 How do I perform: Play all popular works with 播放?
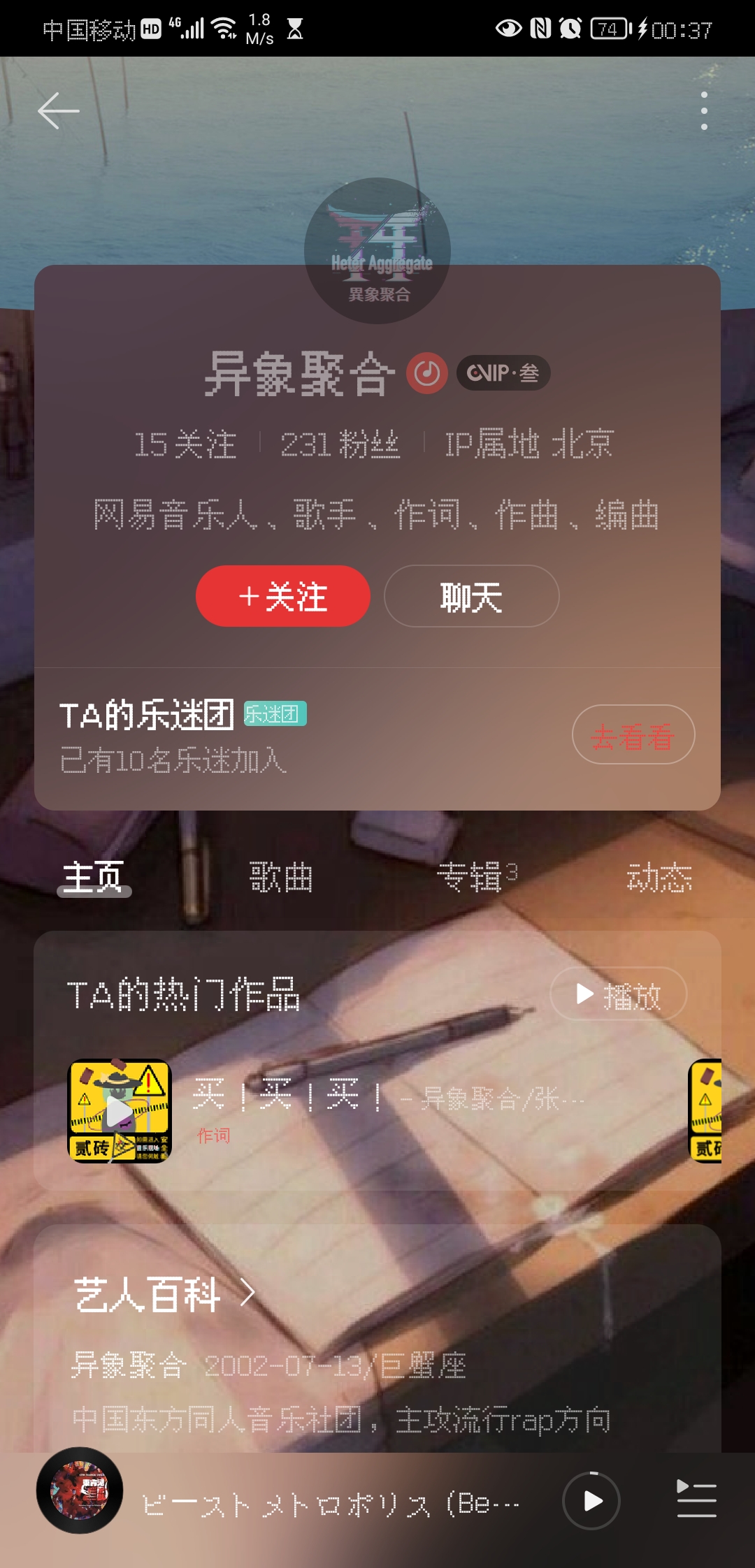(x=618, y=994)
